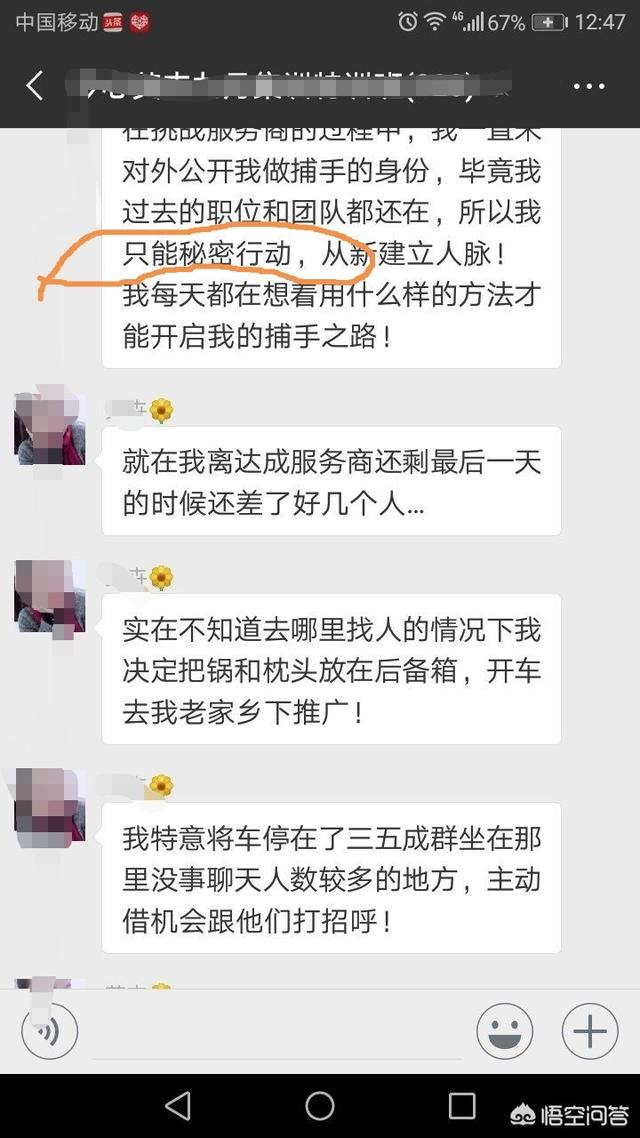
Task: Open the plus attachment menu
Action: 590,1031
